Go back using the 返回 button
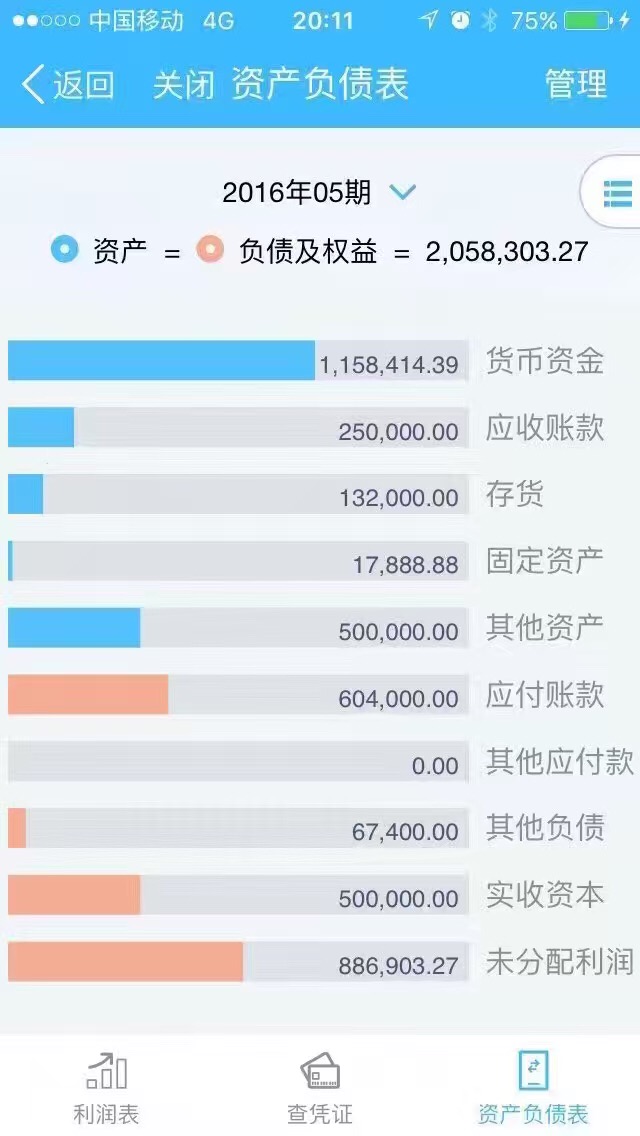Image resolution: width=640 pixels, height=1136 pixels. [x=68, y=85]
